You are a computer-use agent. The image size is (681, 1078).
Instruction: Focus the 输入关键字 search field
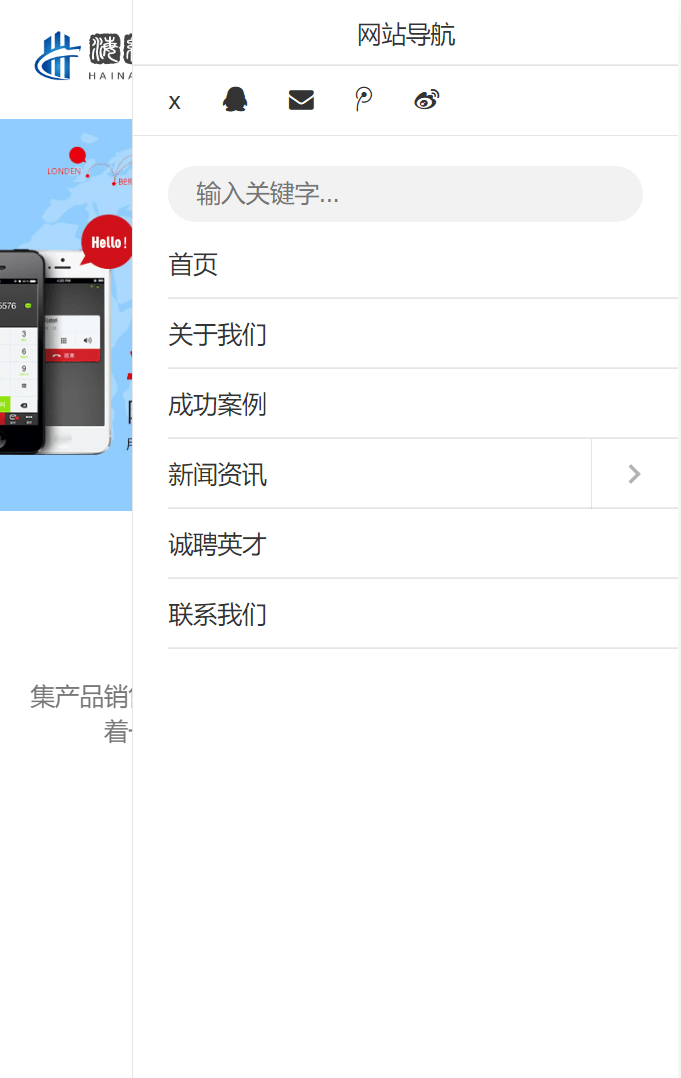coord(405,194)
